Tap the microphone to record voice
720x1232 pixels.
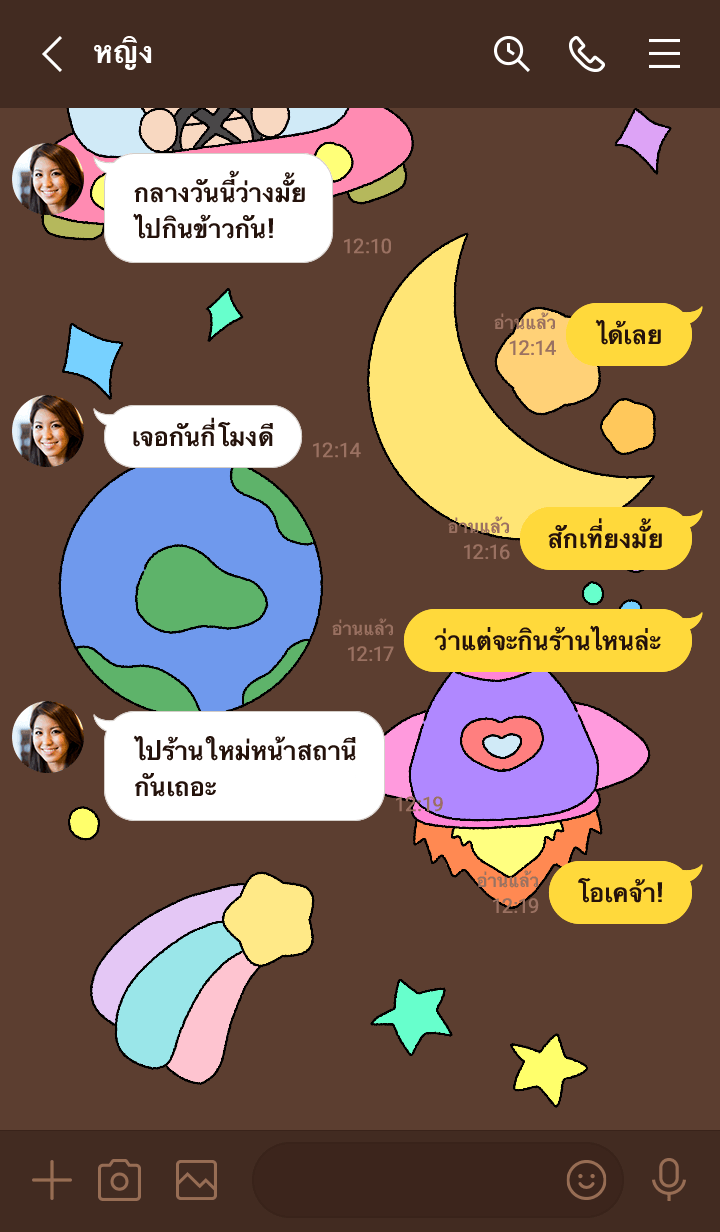click(668, 1181)
